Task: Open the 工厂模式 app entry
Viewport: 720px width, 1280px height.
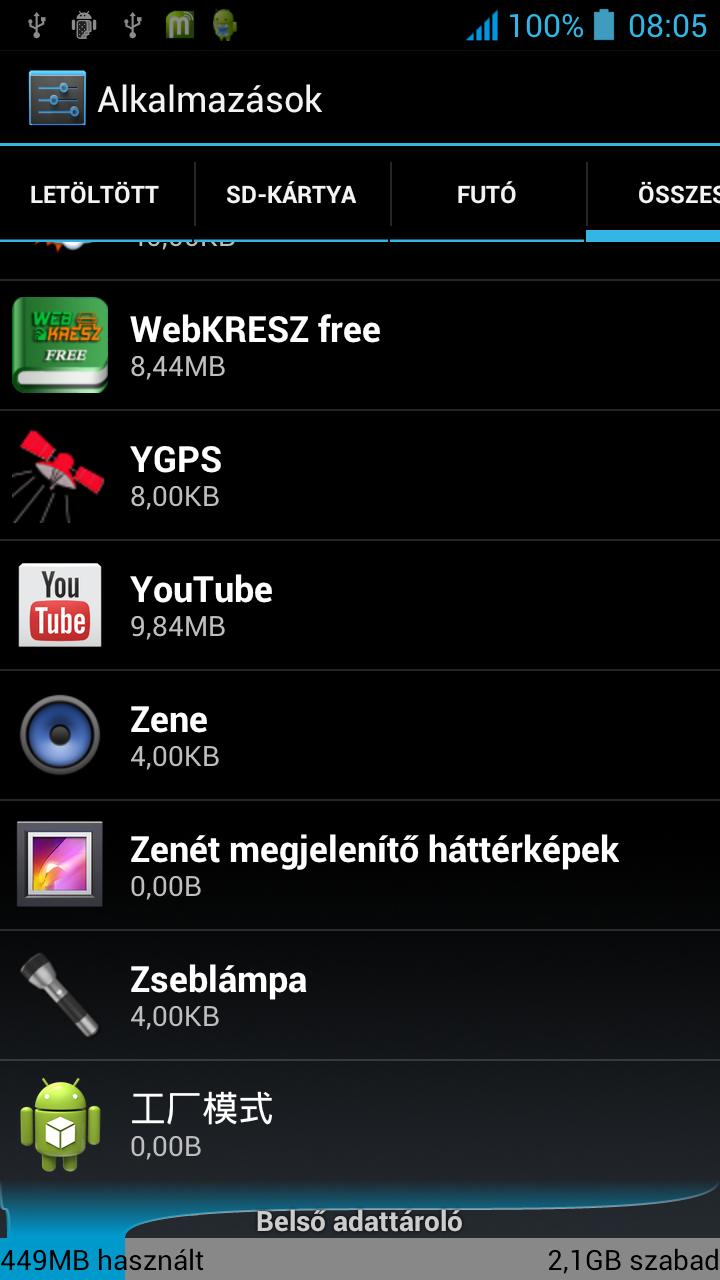Action: click(360, 1125)
